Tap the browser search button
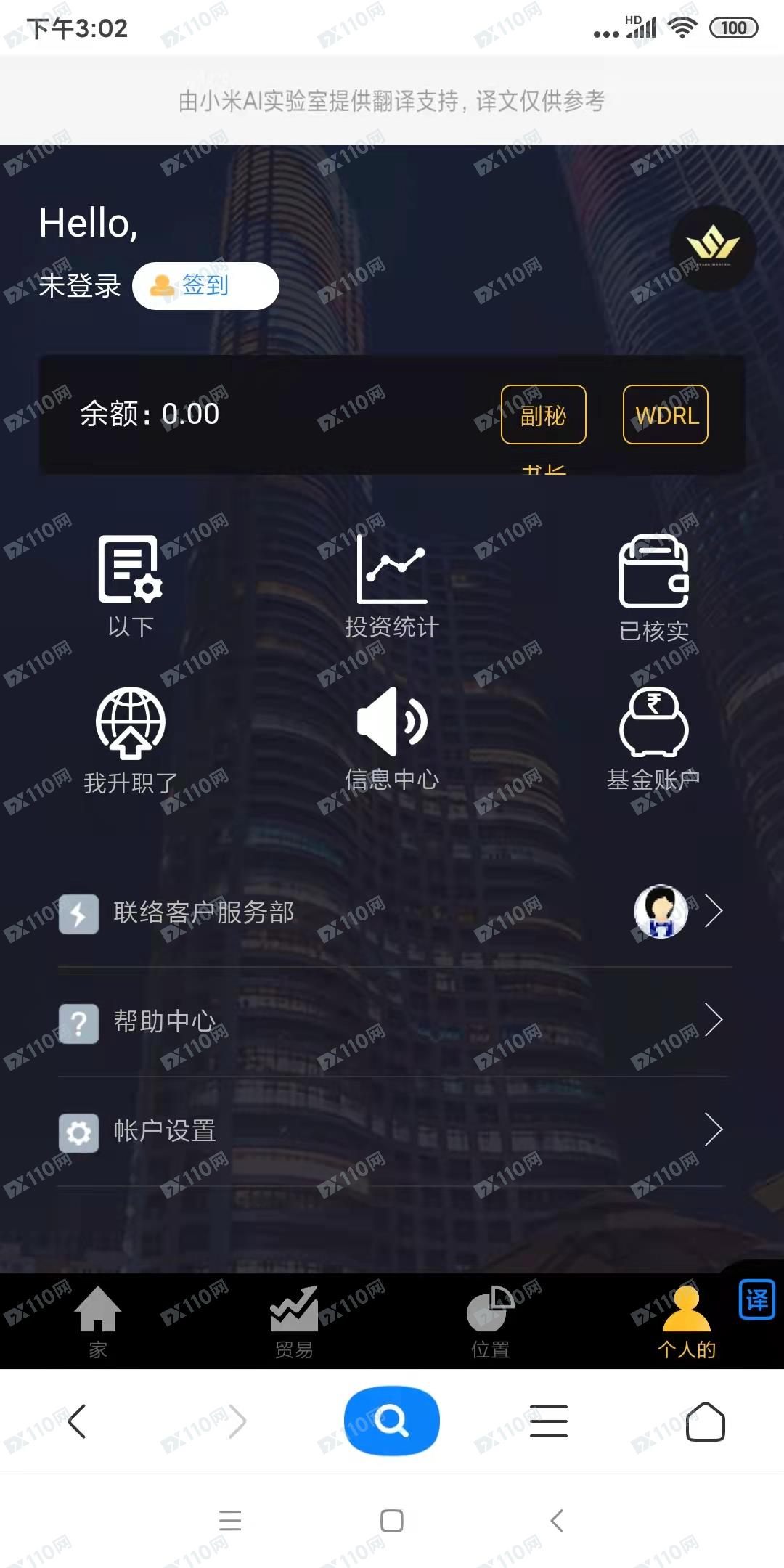The height and width of the screenshot is (1568, 784). pos(392,1421)
